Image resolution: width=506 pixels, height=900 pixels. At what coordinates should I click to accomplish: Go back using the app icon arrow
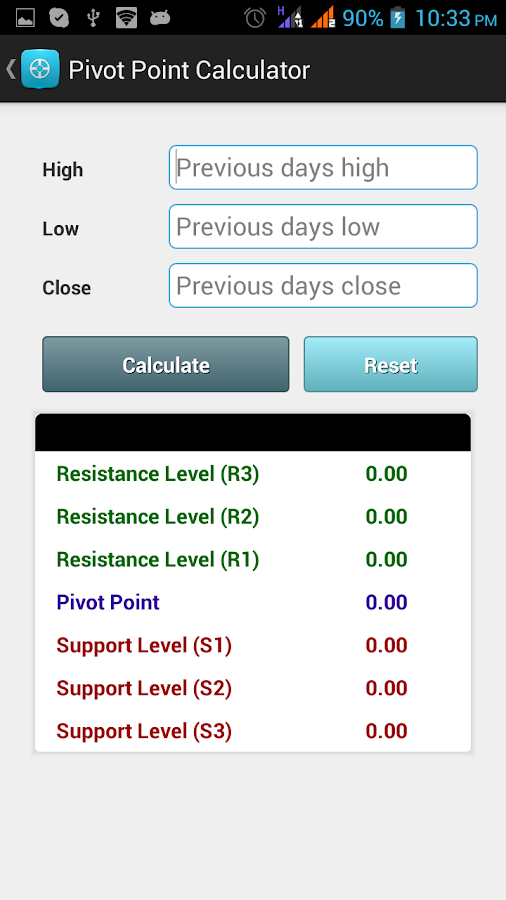click(33, 69)
